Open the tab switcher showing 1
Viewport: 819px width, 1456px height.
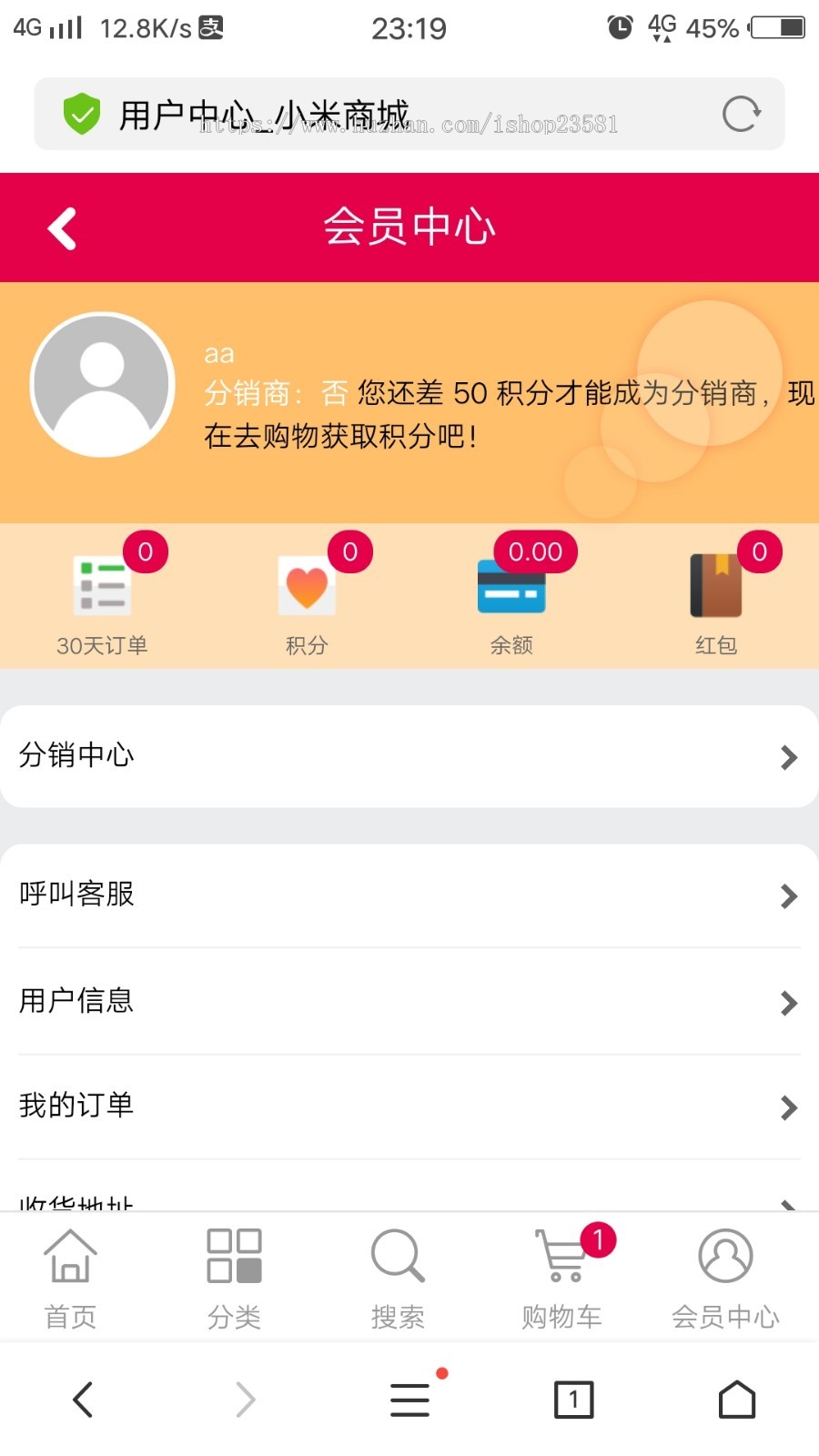click(x=573, y=1400)
